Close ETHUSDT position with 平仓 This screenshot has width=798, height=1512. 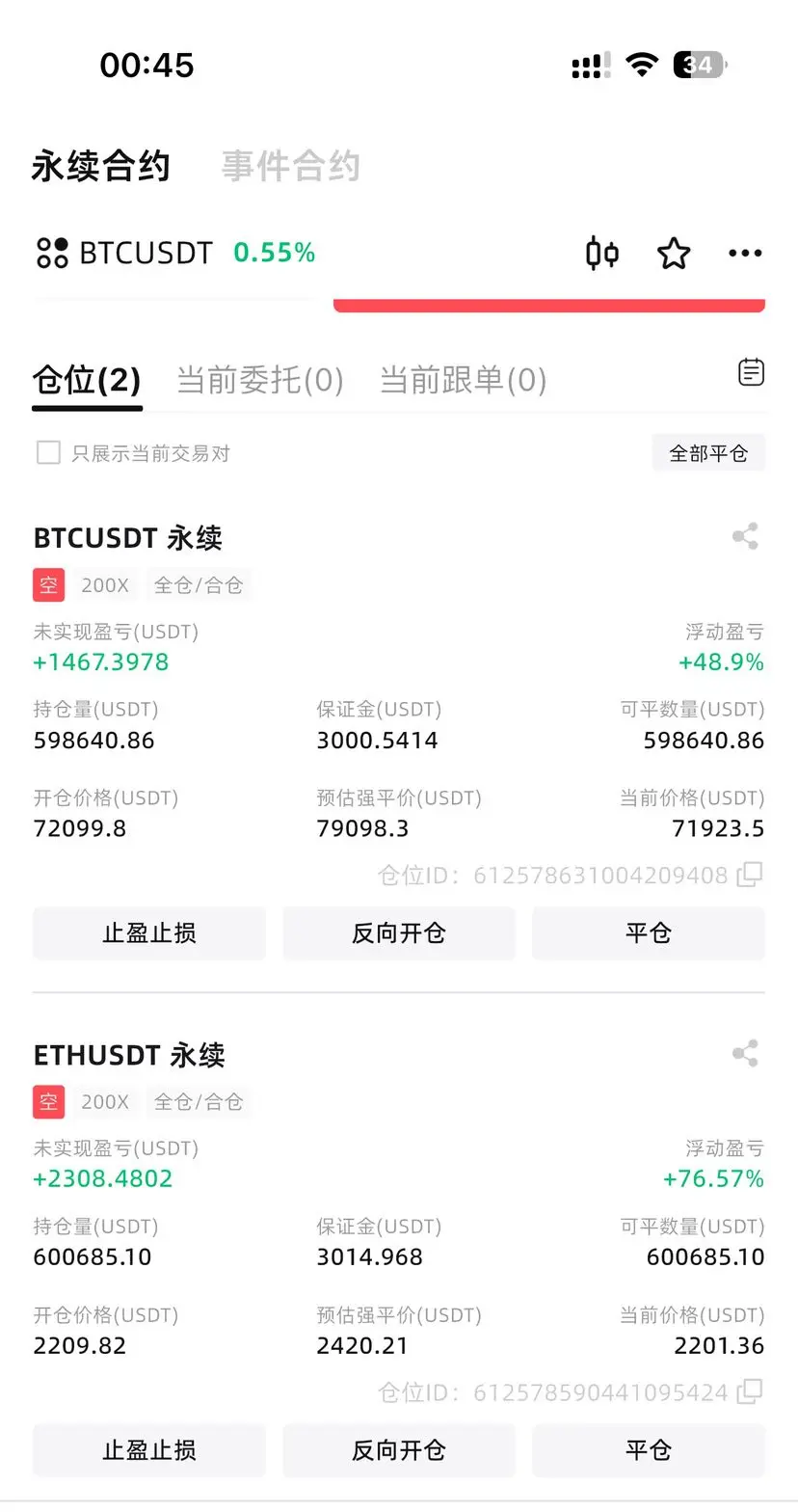649,1450
